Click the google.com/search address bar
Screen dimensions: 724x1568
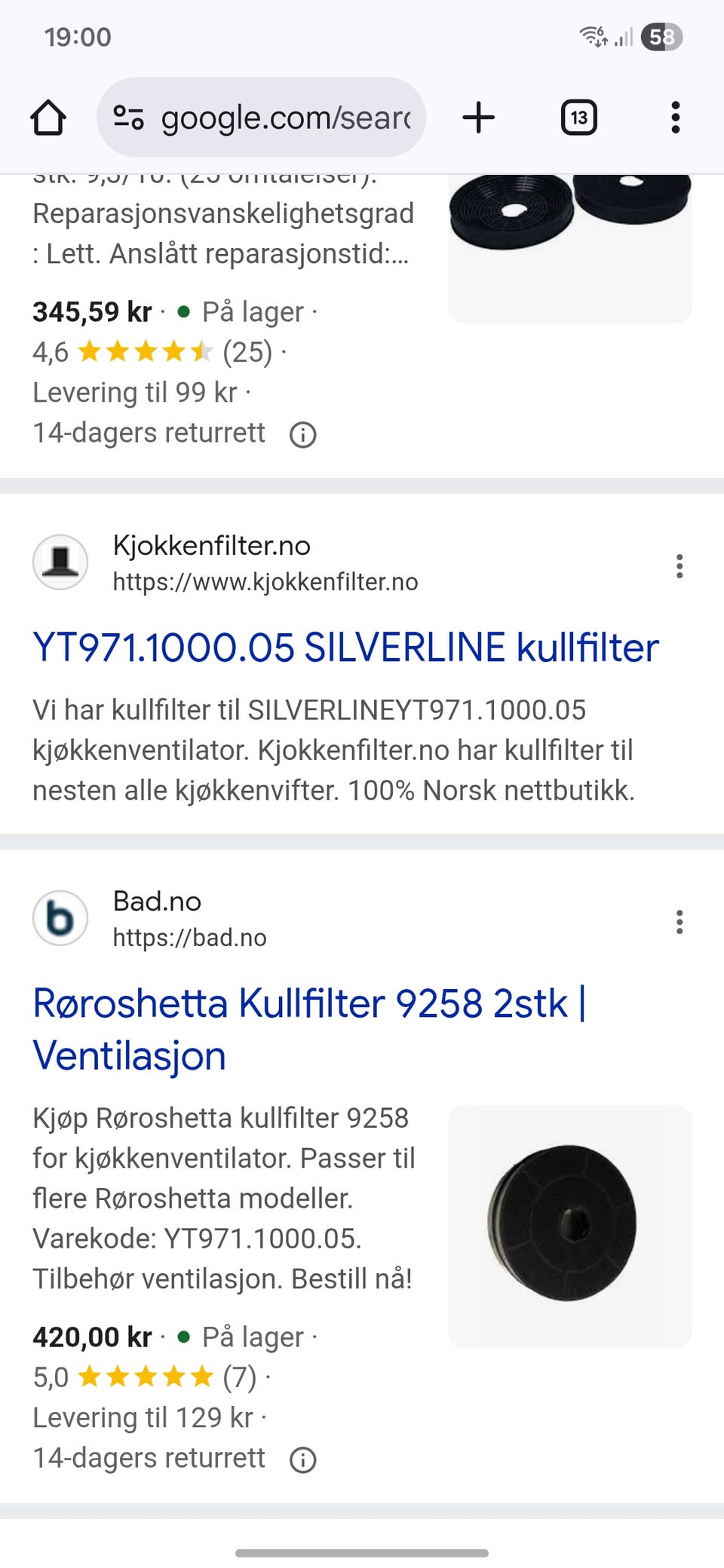pos(287,118)
